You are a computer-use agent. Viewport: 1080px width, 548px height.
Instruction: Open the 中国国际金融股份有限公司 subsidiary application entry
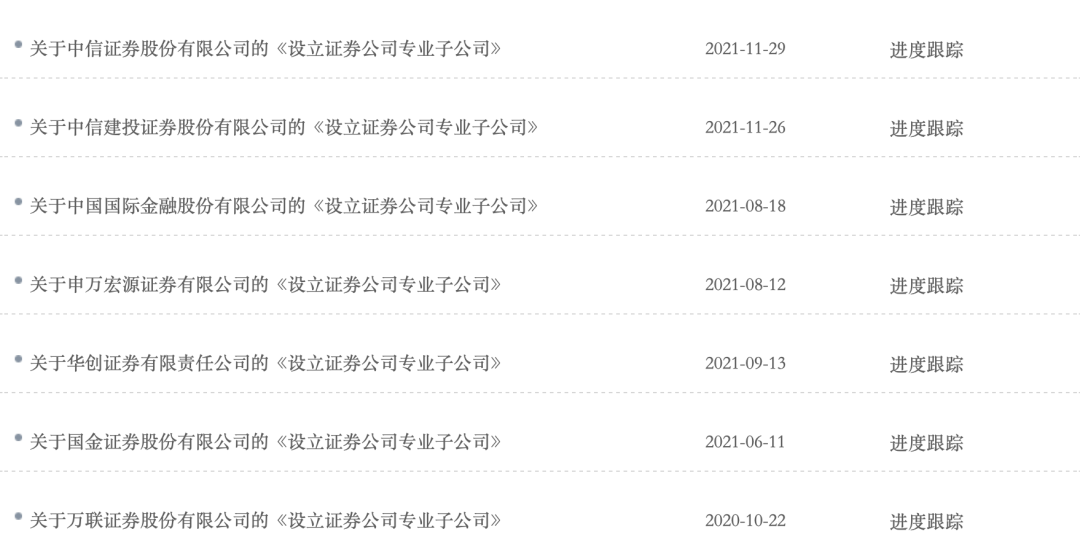click(x=284, y=206)
